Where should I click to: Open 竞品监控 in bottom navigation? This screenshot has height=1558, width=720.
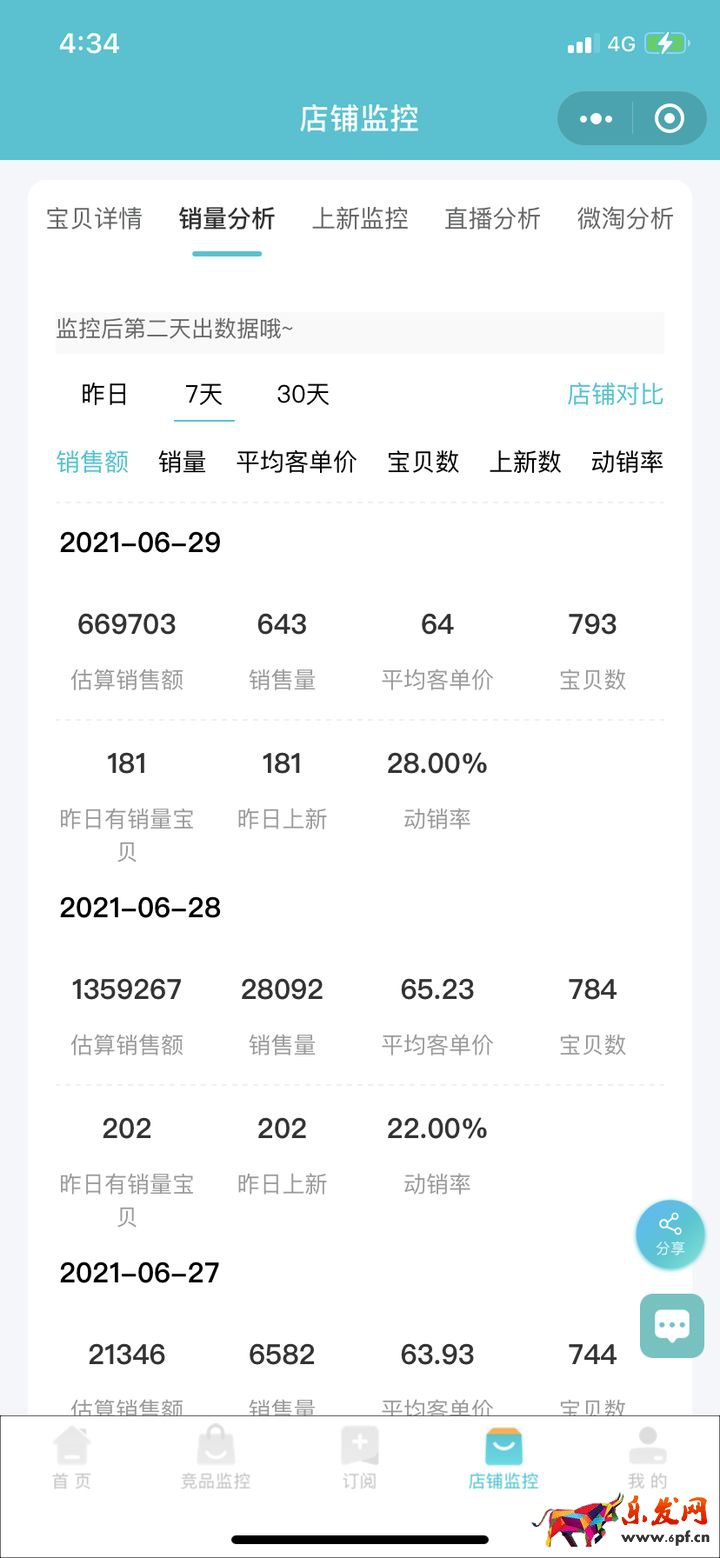tap(215, 1458)
